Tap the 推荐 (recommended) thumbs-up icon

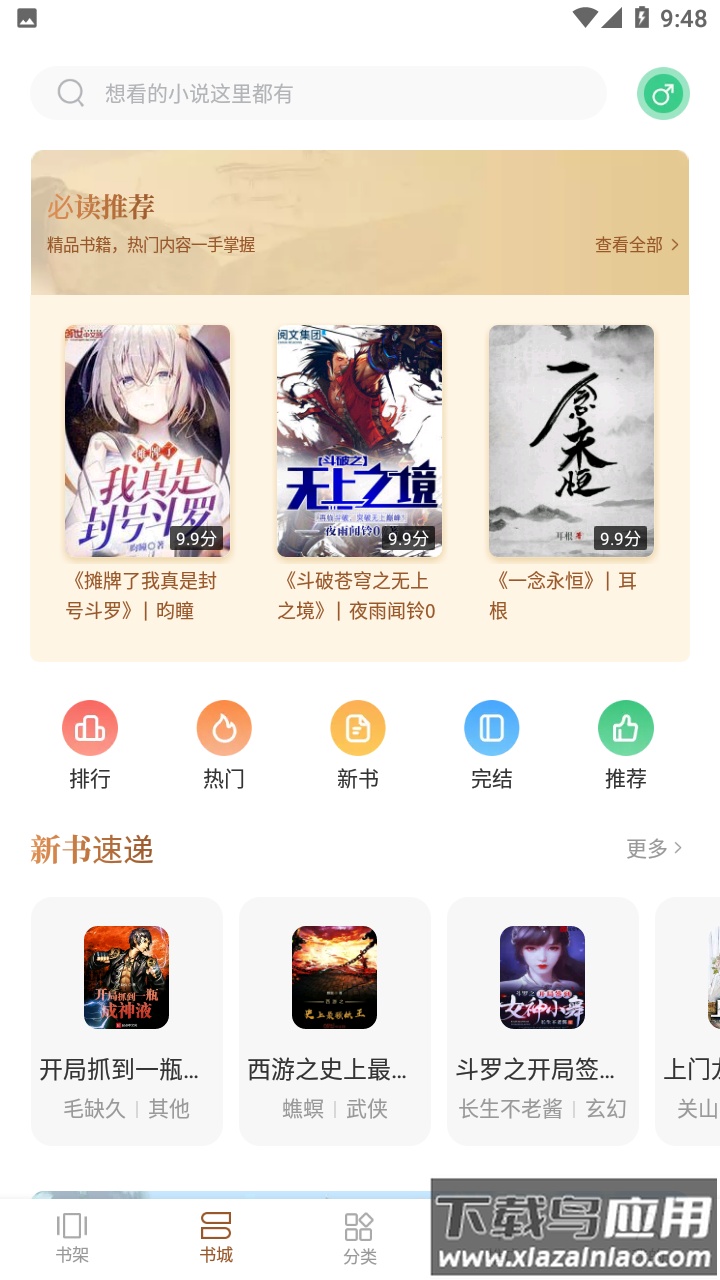click(626, 729)
